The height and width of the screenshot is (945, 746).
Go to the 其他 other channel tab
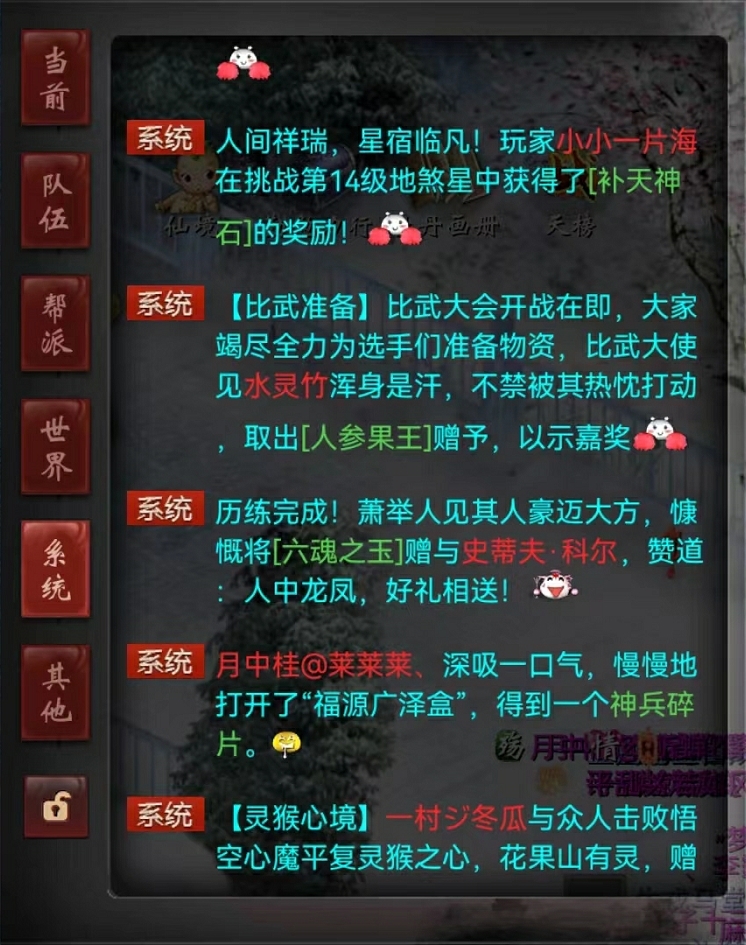[55, 692]
